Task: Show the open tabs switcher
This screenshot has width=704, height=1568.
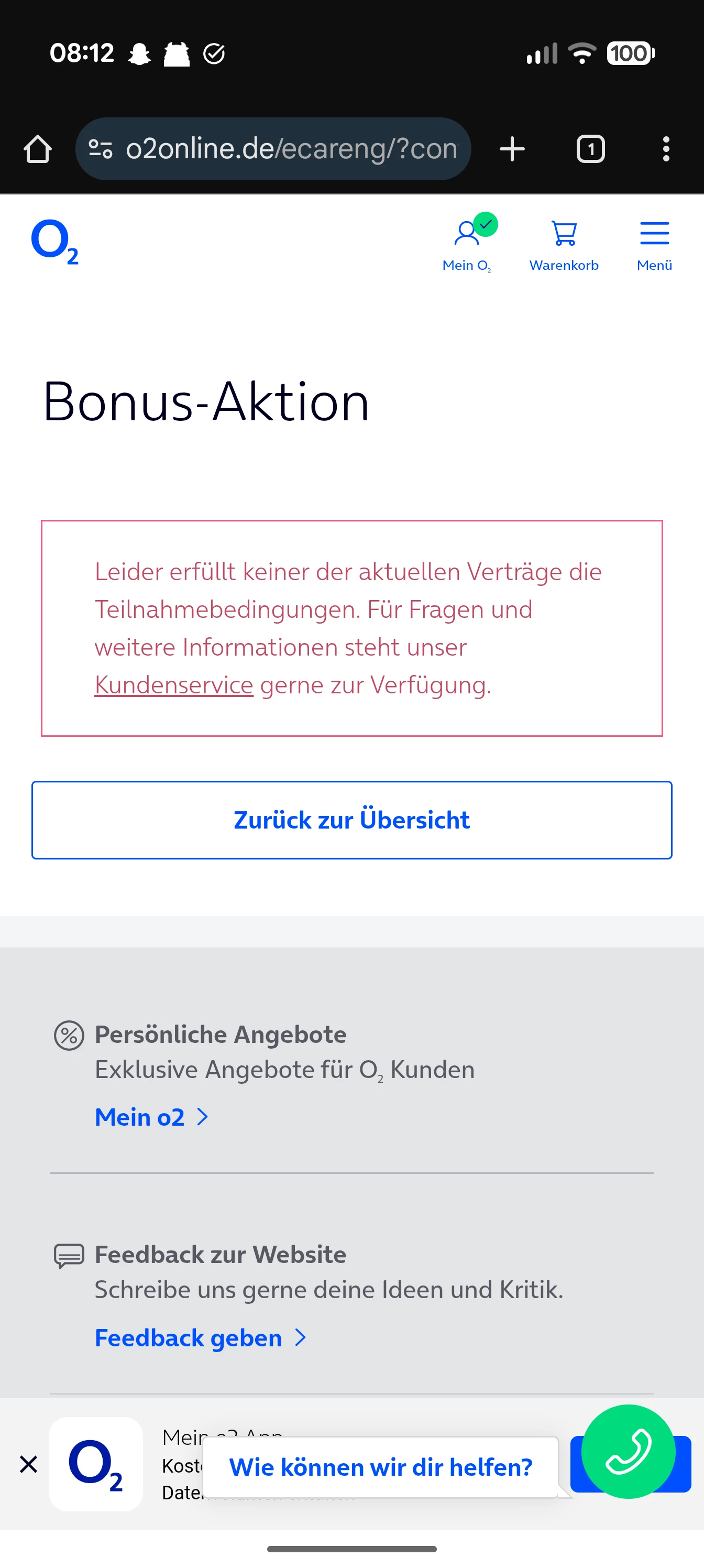Action: click(x=590, y=149)
